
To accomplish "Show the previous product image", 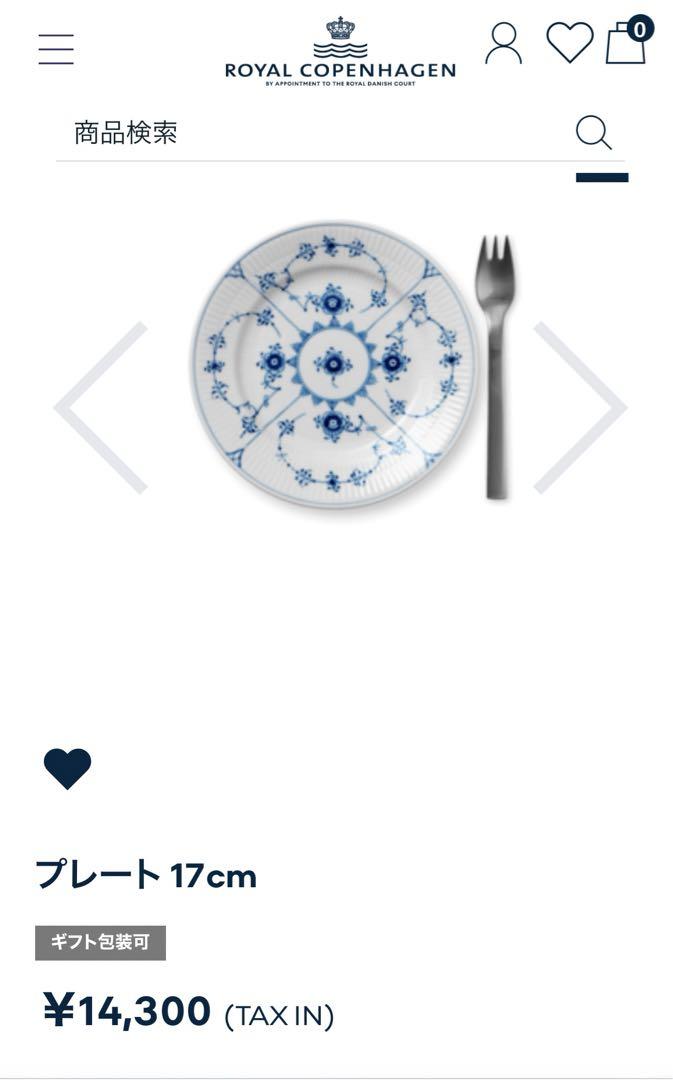I will click(101, 407).
